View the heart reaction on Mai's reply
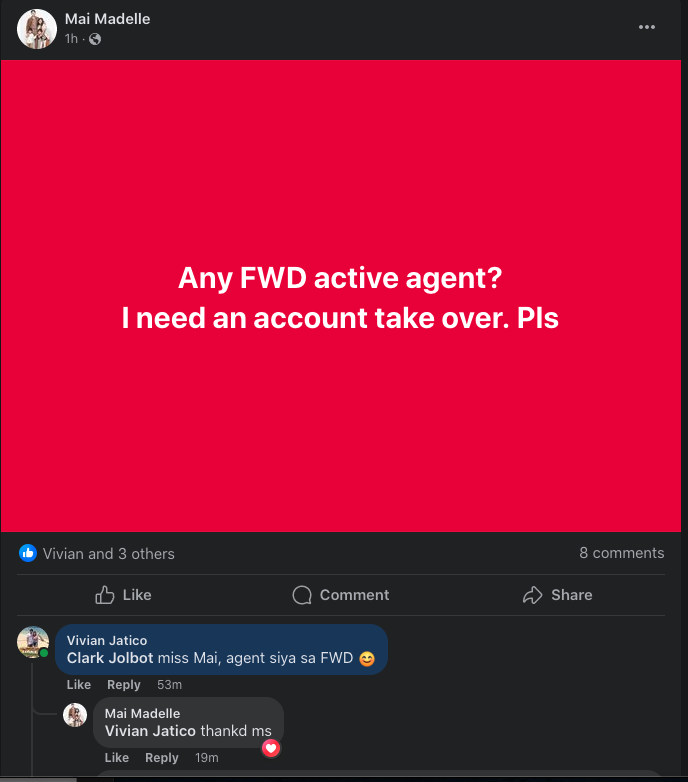The height and width of the screenshot is (782, 688). tap(270, 748)
